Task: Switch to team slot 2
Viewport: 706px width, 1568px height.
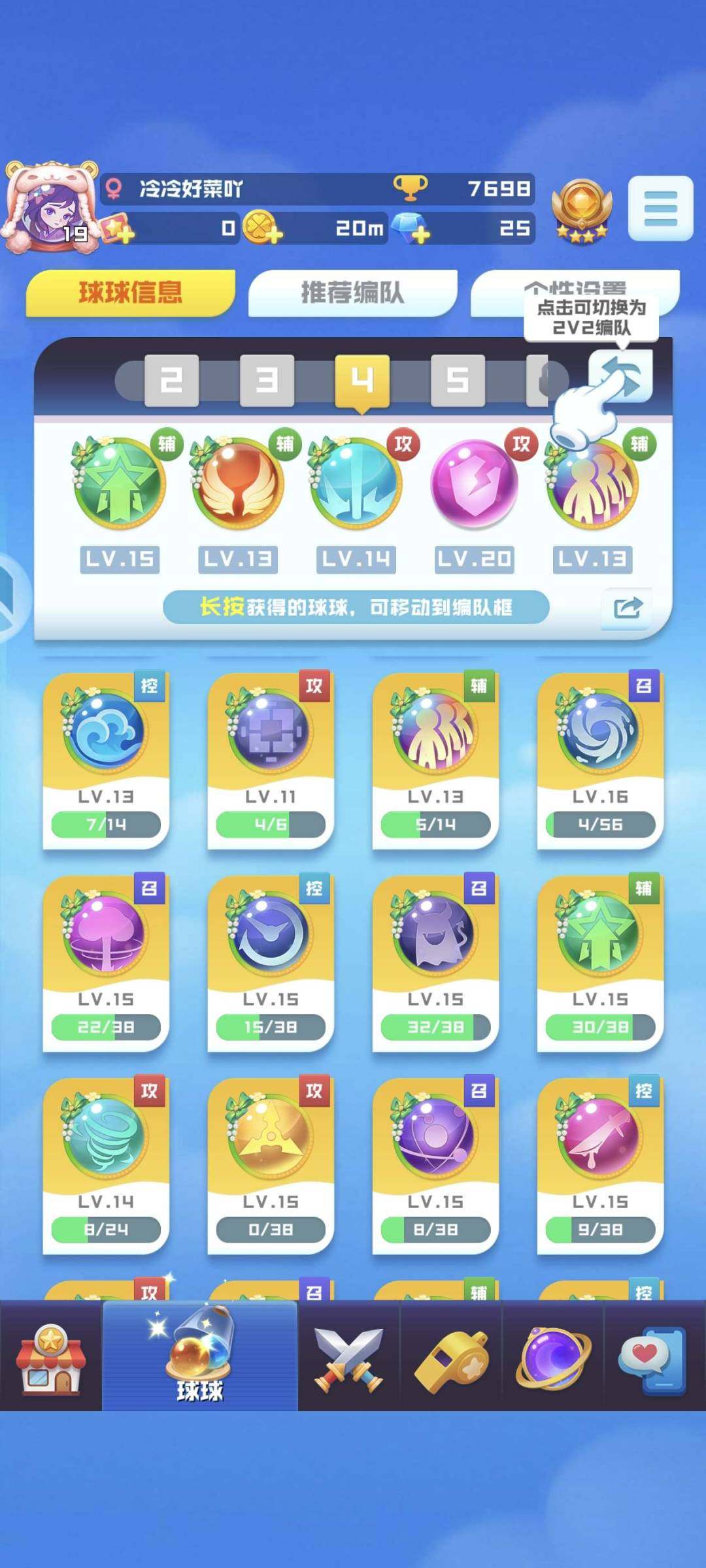Action: coord(171,380)
